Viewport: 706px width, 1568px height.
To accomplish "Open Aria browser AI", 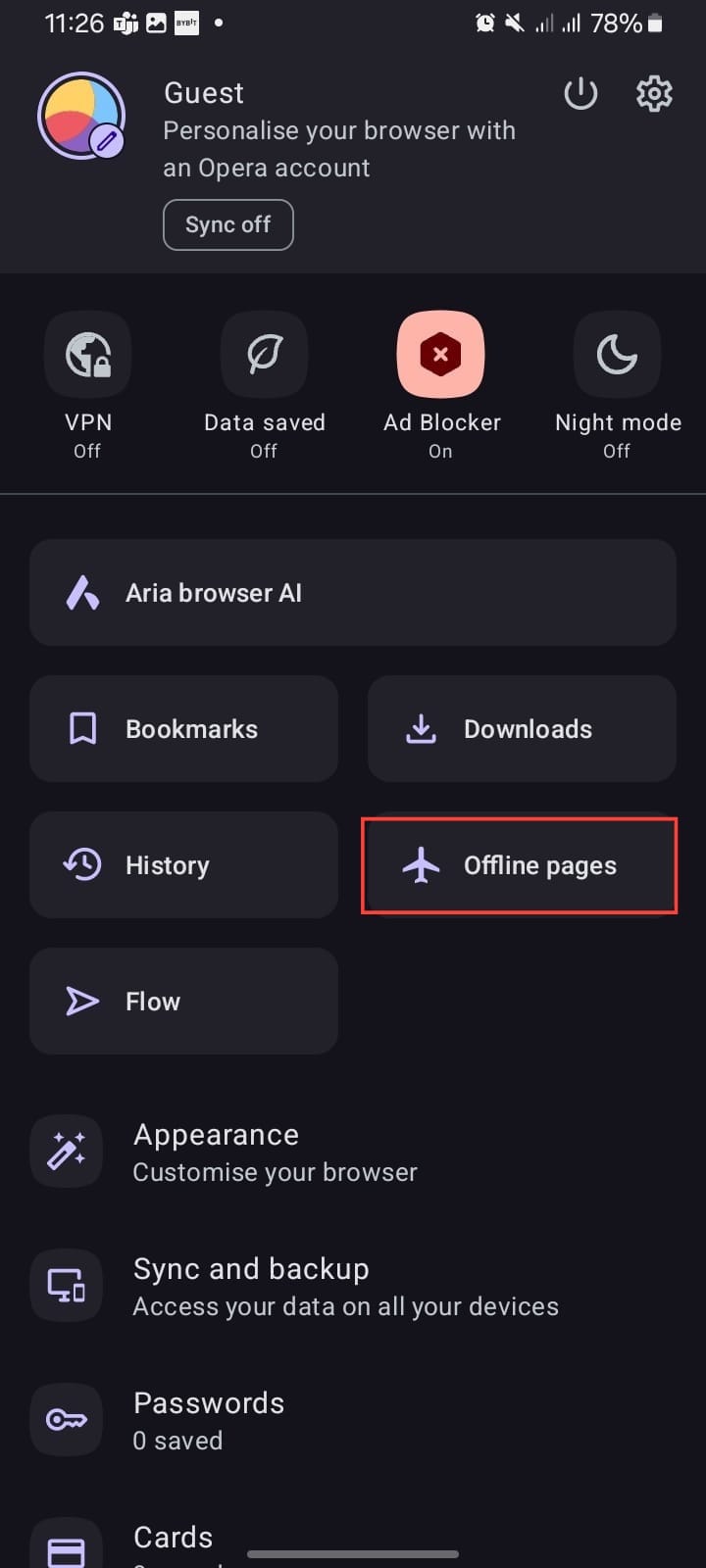I will (x=352, y=593).
